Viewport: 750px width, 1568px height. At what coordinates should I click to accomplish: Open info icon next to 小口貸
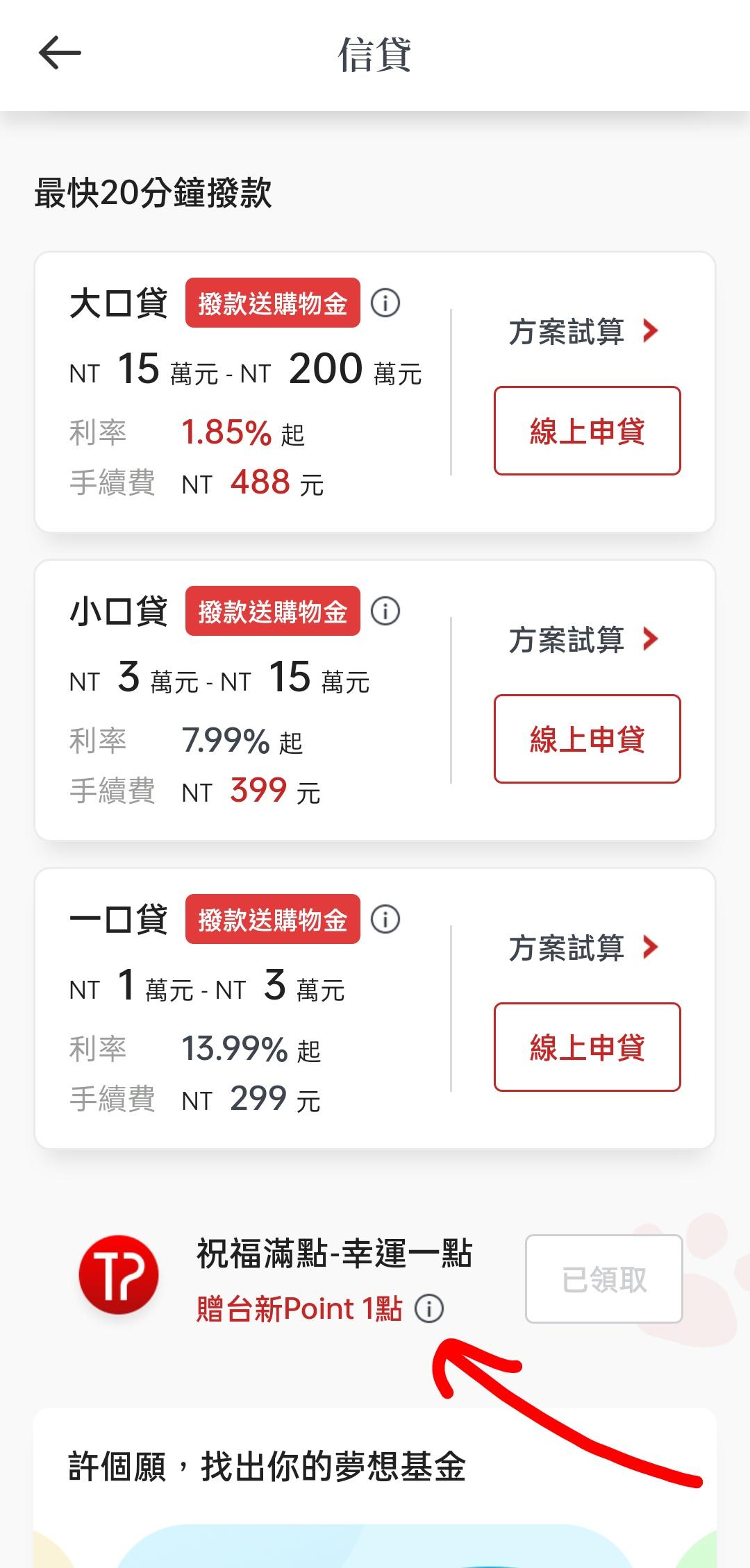pos(385,612)
